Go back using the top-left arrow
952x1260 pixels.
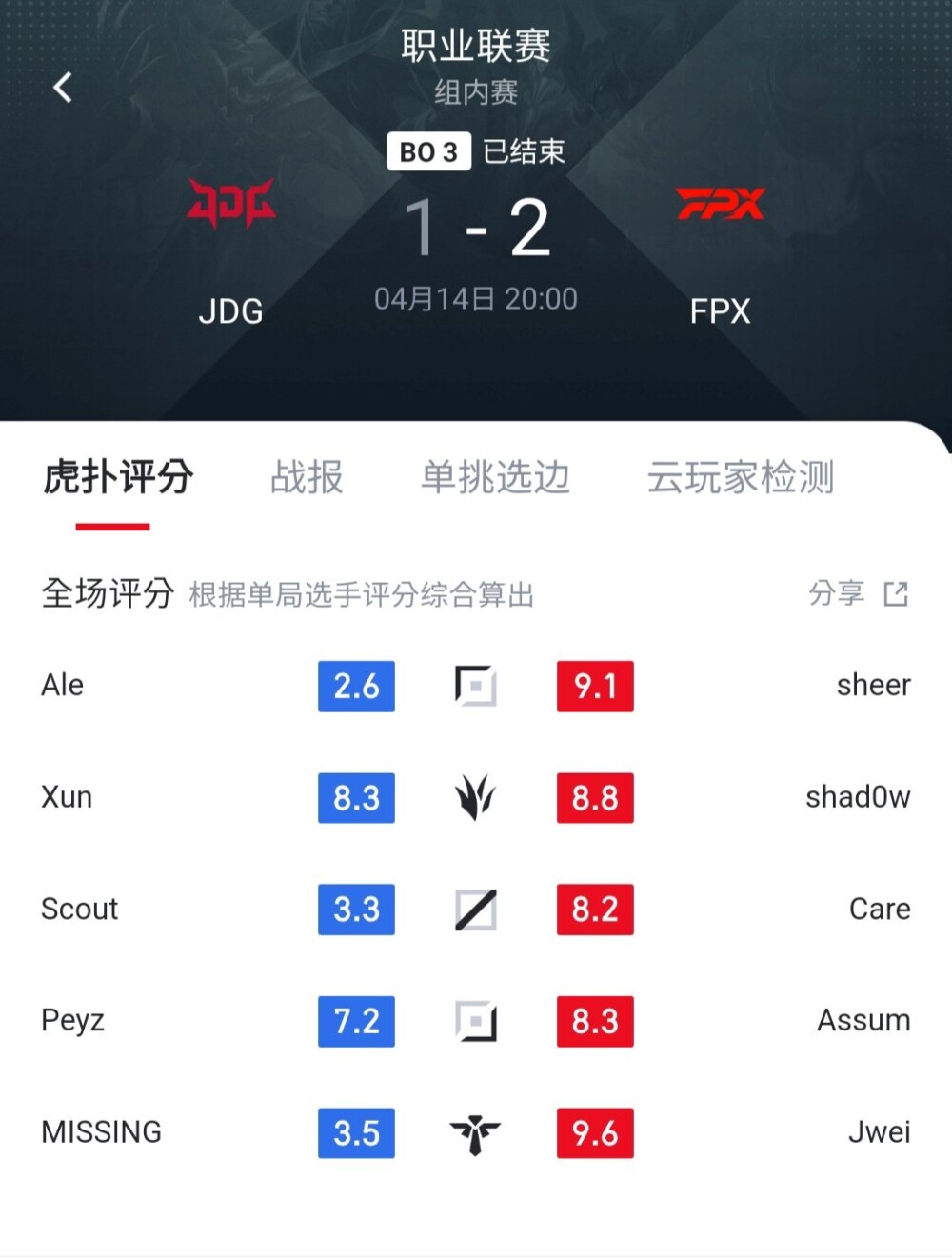(x=63, y=88)
